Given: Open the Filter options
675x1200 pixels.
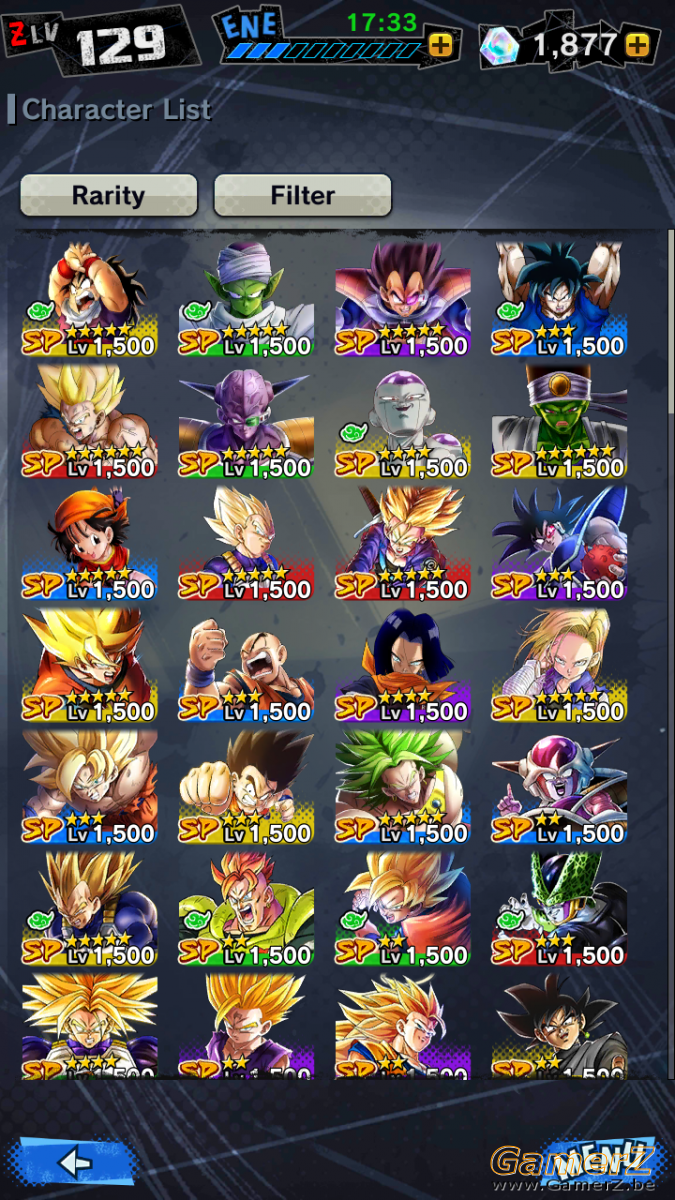Looking at the screenshot, I should pyautogui.click(x=302, y=195).
